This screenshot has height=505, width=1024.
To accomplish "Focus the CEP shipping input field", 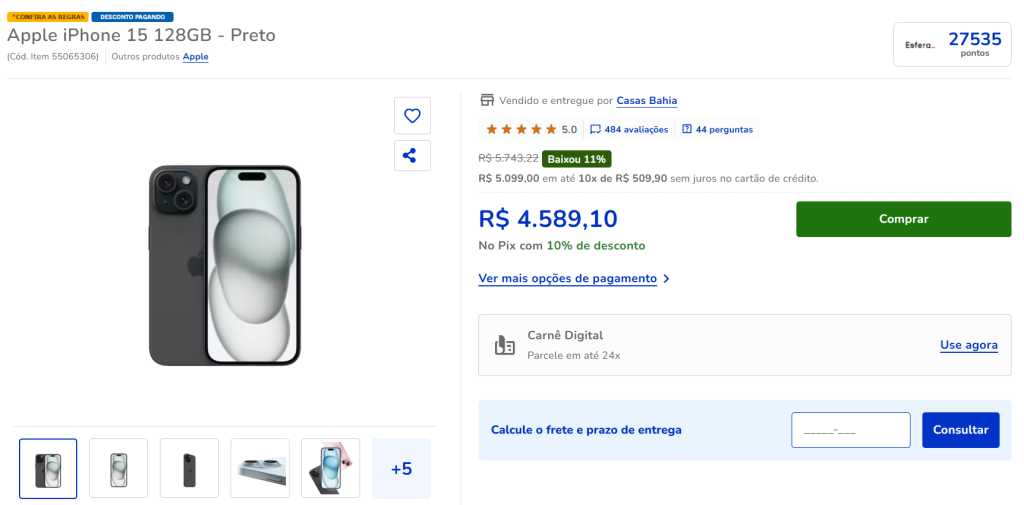I will tap(850, 430).
